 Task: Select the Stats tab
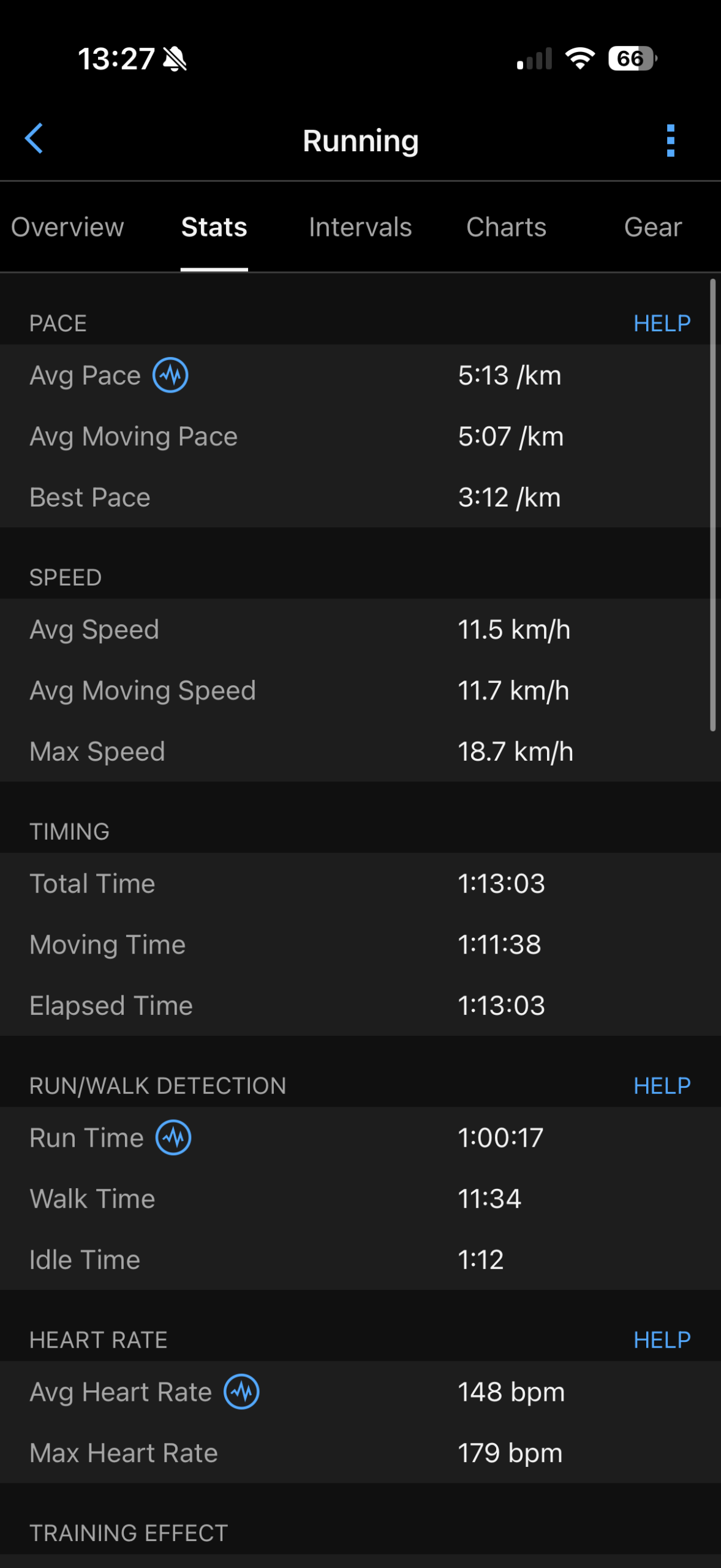214,227
